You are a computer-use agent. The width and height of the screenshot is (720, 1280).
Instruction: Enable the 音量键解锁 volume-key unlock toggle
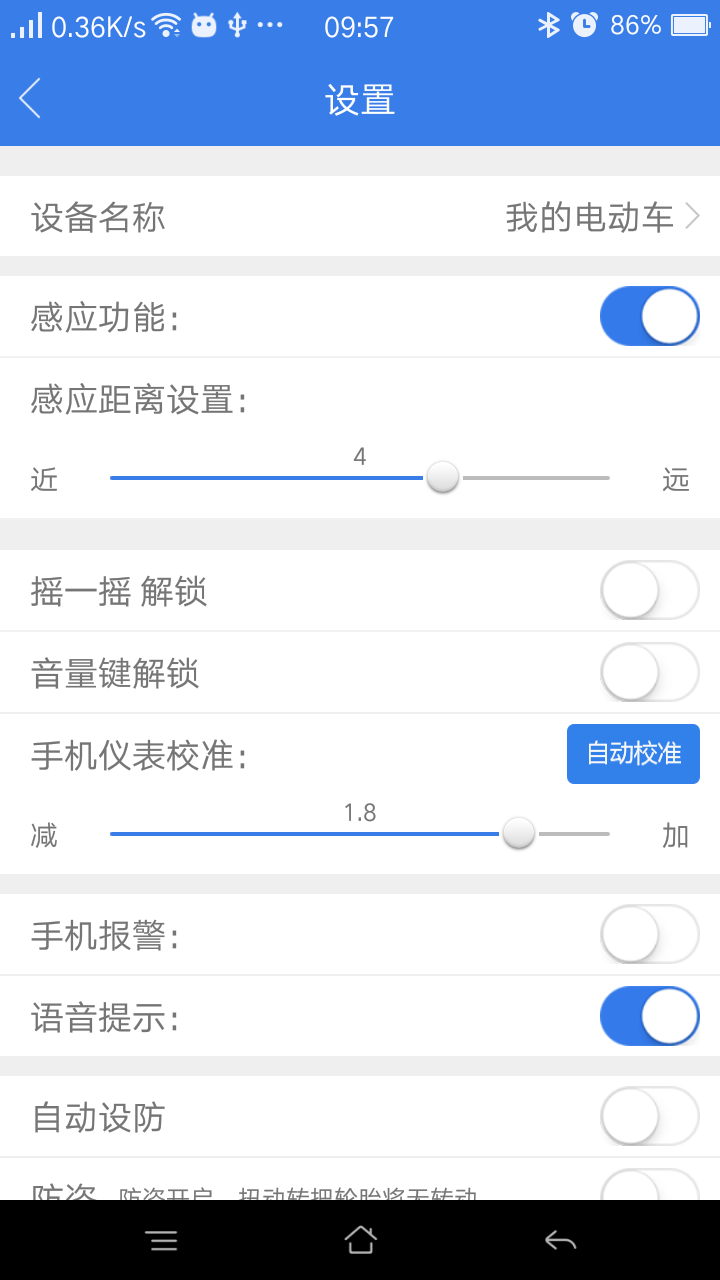click(x=649, y=672)
